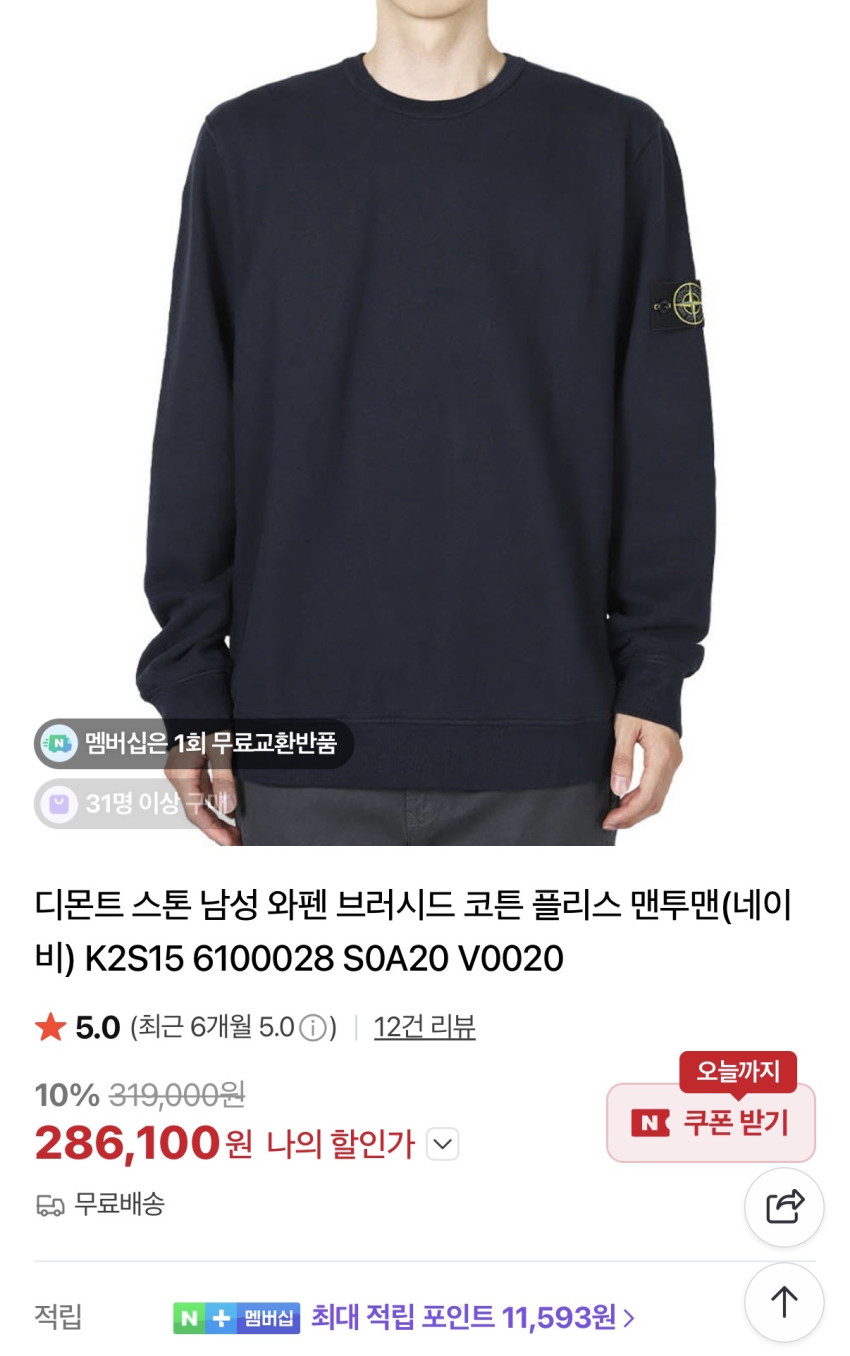Share this product
The width and height of the screenshot is (850, 1356).
coord(784,1207)
